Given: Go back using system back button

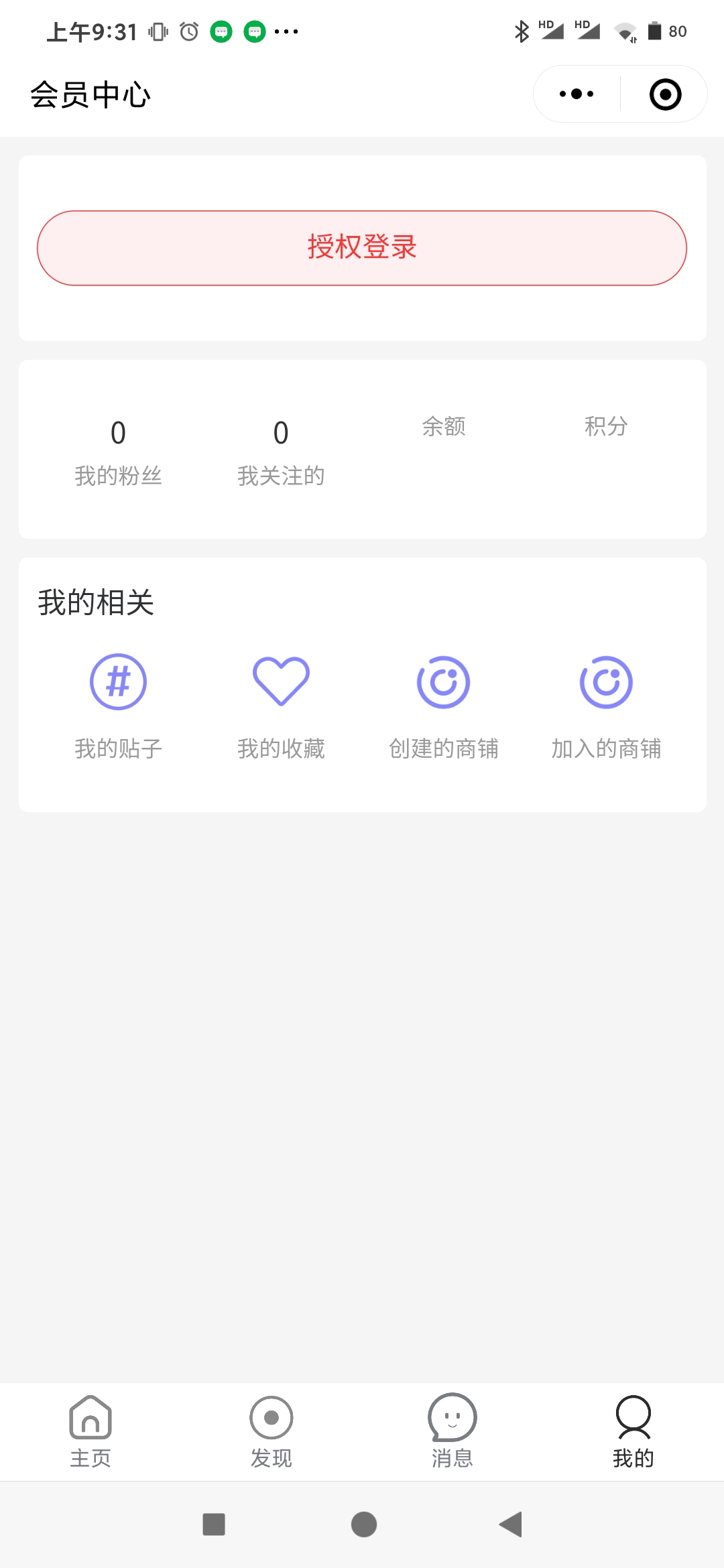Looking at the screenshot, I should pos(511,1524).
